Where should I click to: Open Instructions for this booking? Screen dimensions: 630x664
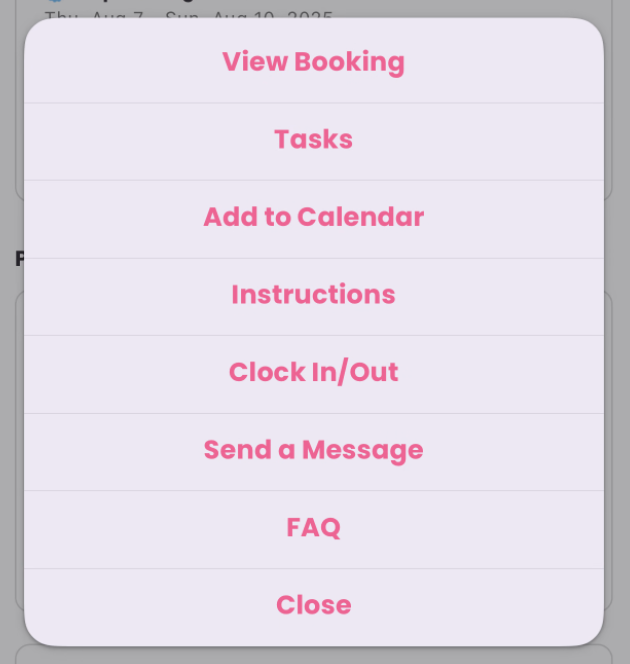pyautogui.click(x=313, y=295)
